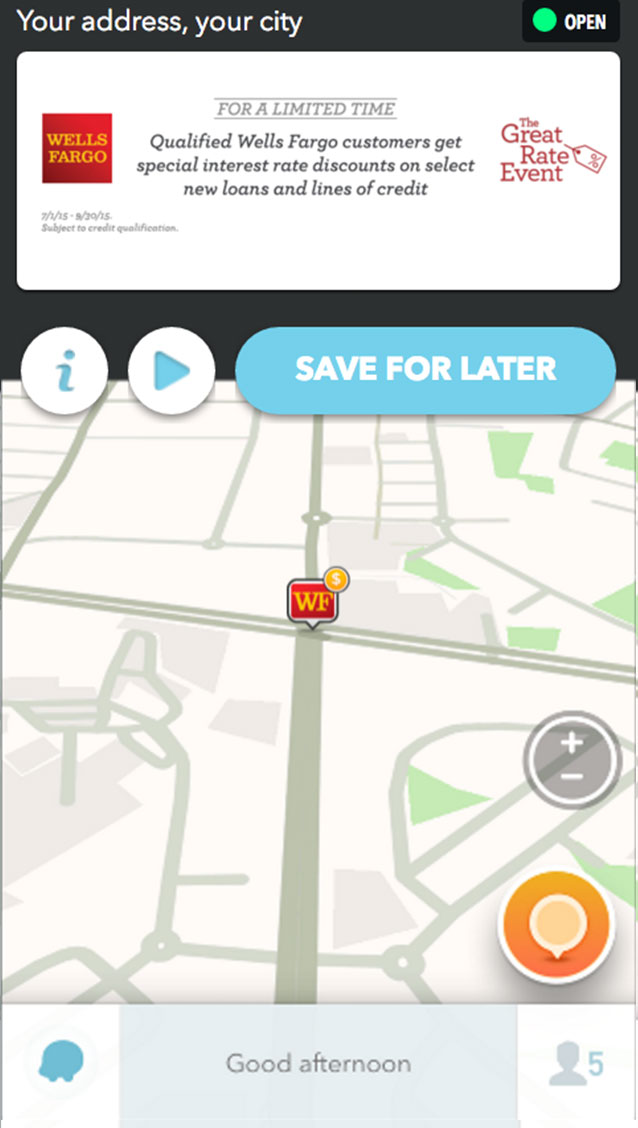Open the Waze main menu icon
The height and width of the screenshot is (1128, 638).
58,1064
